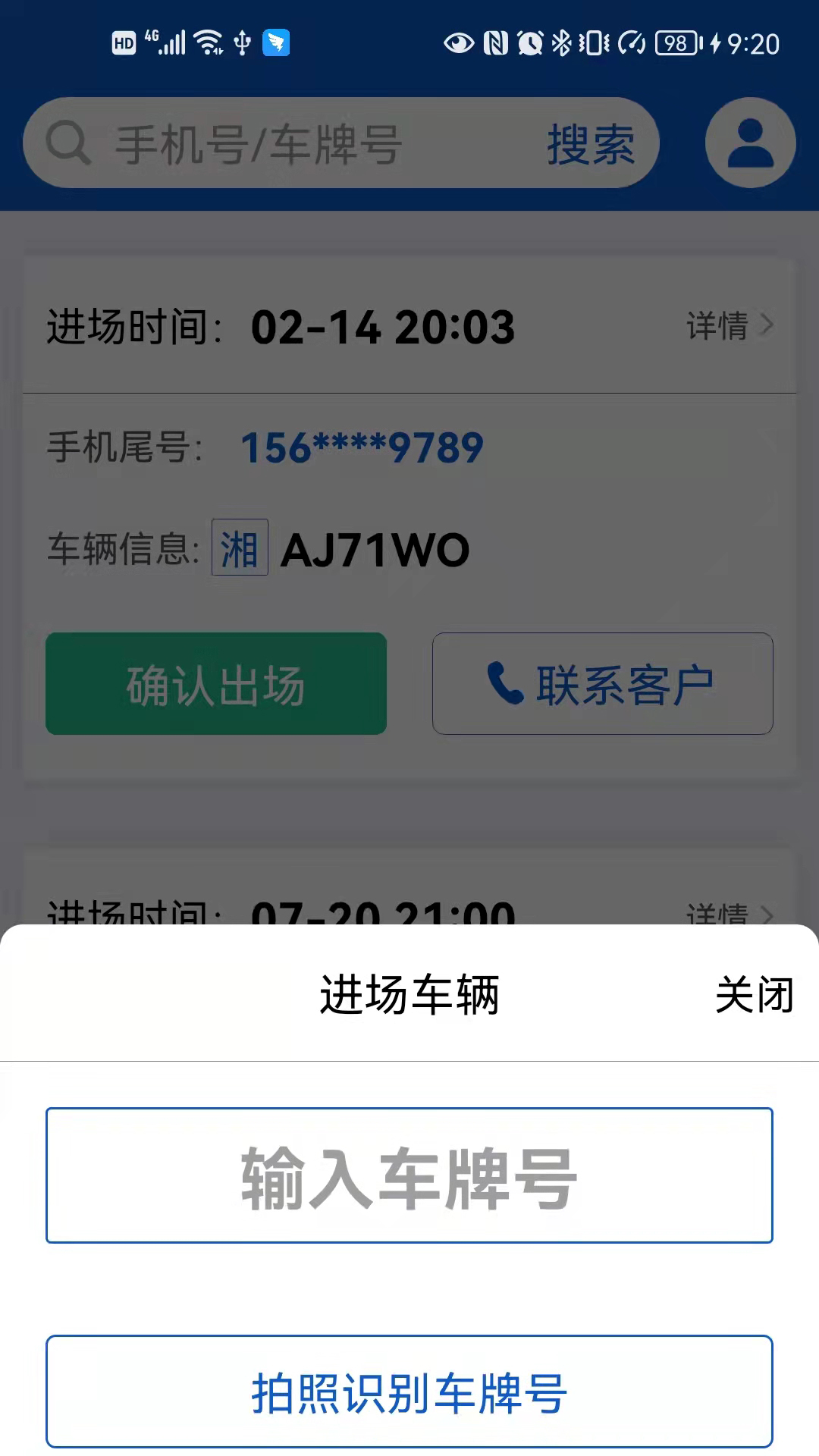Tap phone number 156****9789

(362, 447)
